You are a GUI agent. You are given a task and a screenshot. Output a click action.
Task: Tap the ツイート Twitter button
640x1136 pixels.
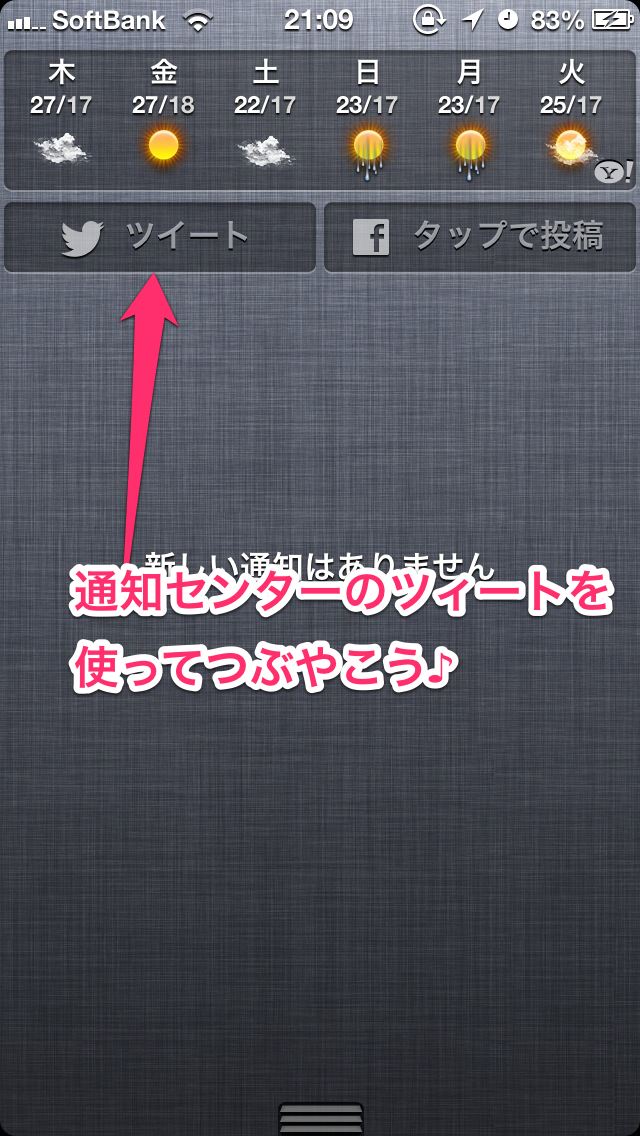click(x=159, y=238)
